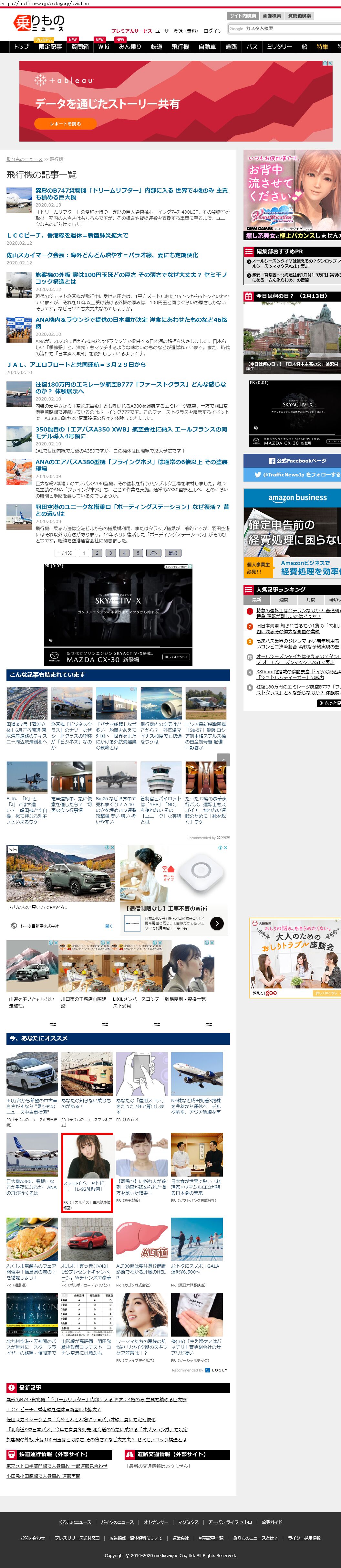This screenshot has width=341, height=1568.
Task: Jump to 最終 last page
Action: 173,553
